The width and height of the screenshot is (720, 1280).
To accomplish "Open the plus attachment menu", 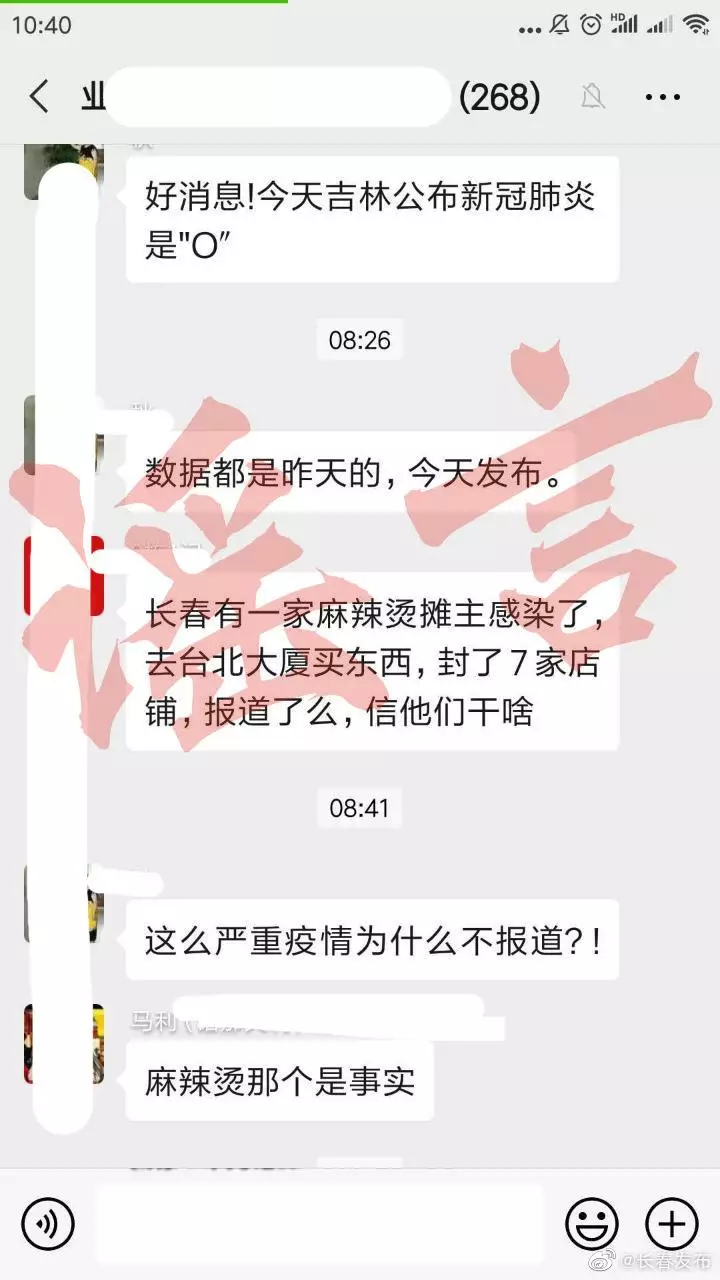I will 671,1224.
